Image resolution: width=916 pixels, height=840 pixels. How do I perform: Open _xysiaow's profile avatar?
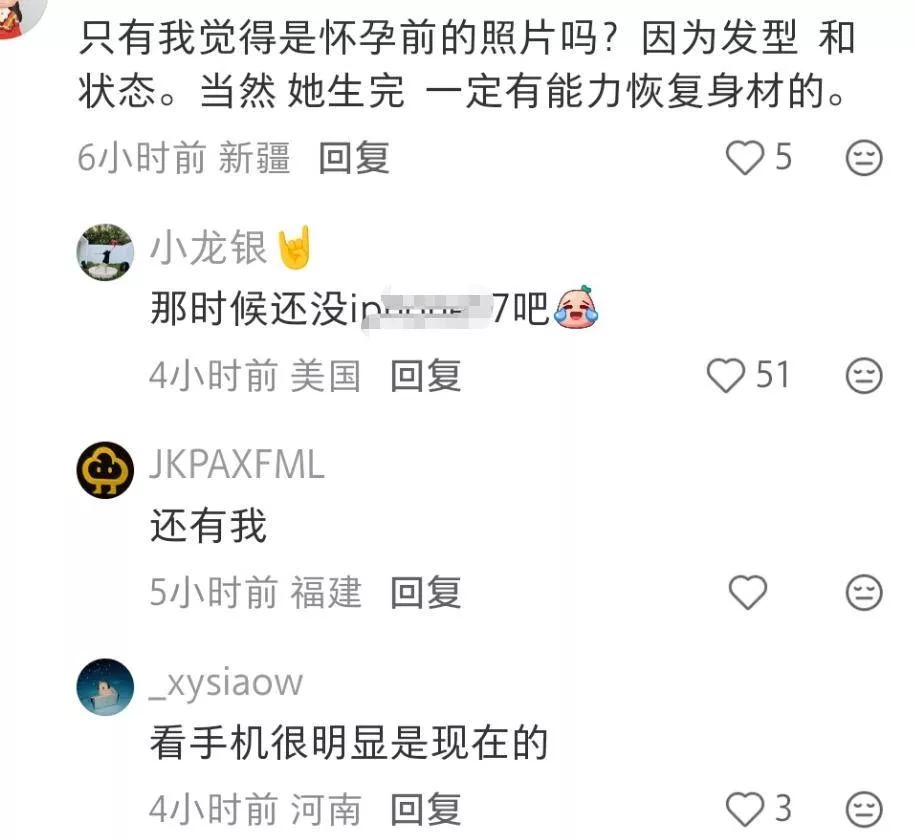105,688
